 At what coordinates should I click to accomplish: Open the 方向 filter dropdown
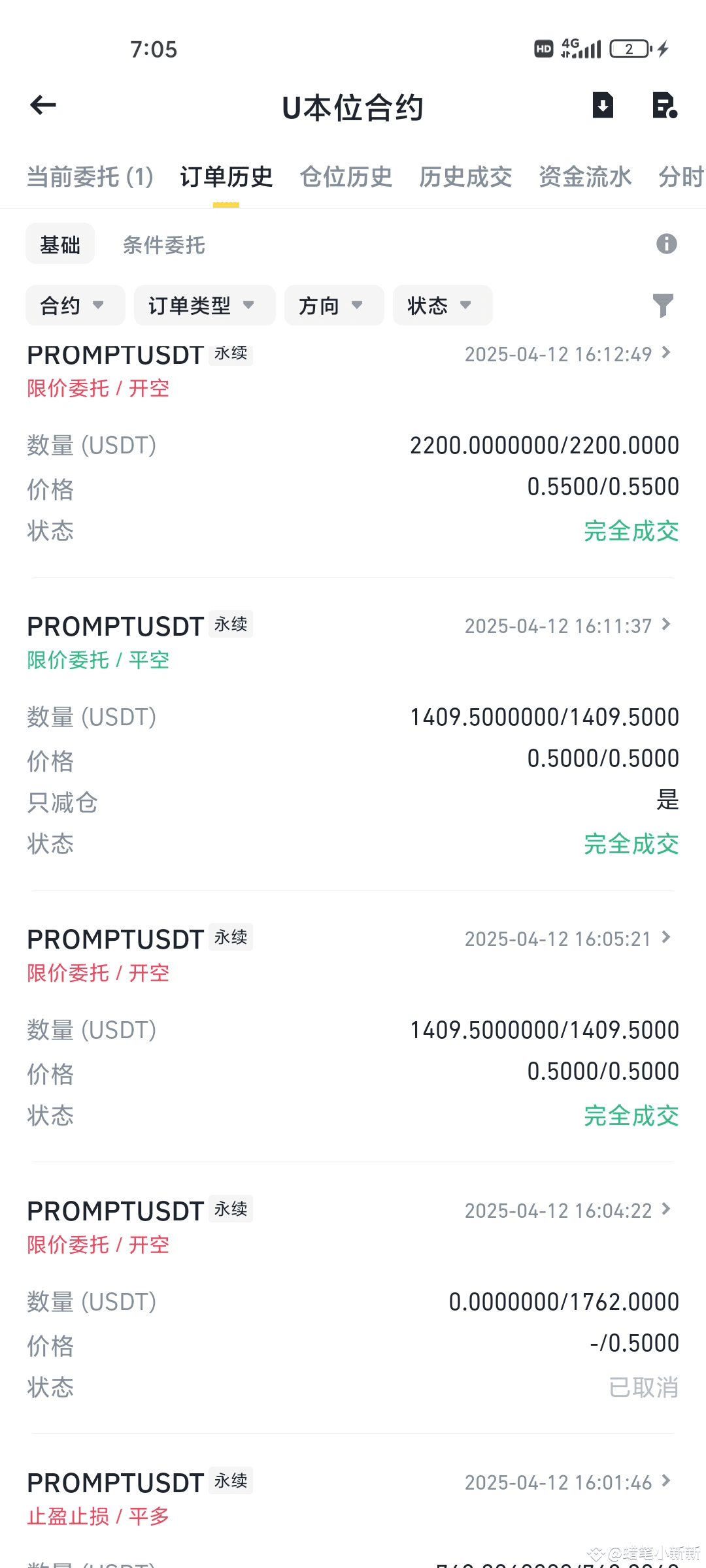pyautogui.click(x=334, y=305)
